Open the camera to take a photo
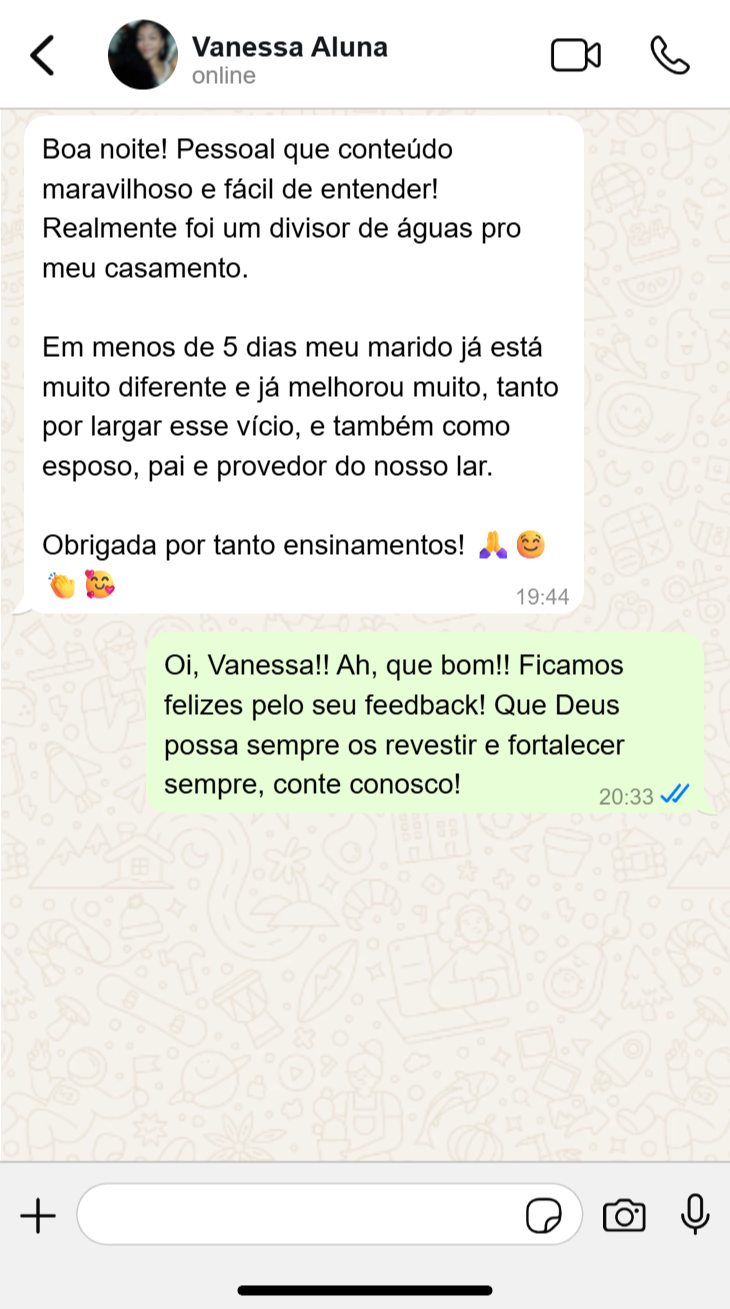730x1309 pixels. point(624,1216)
